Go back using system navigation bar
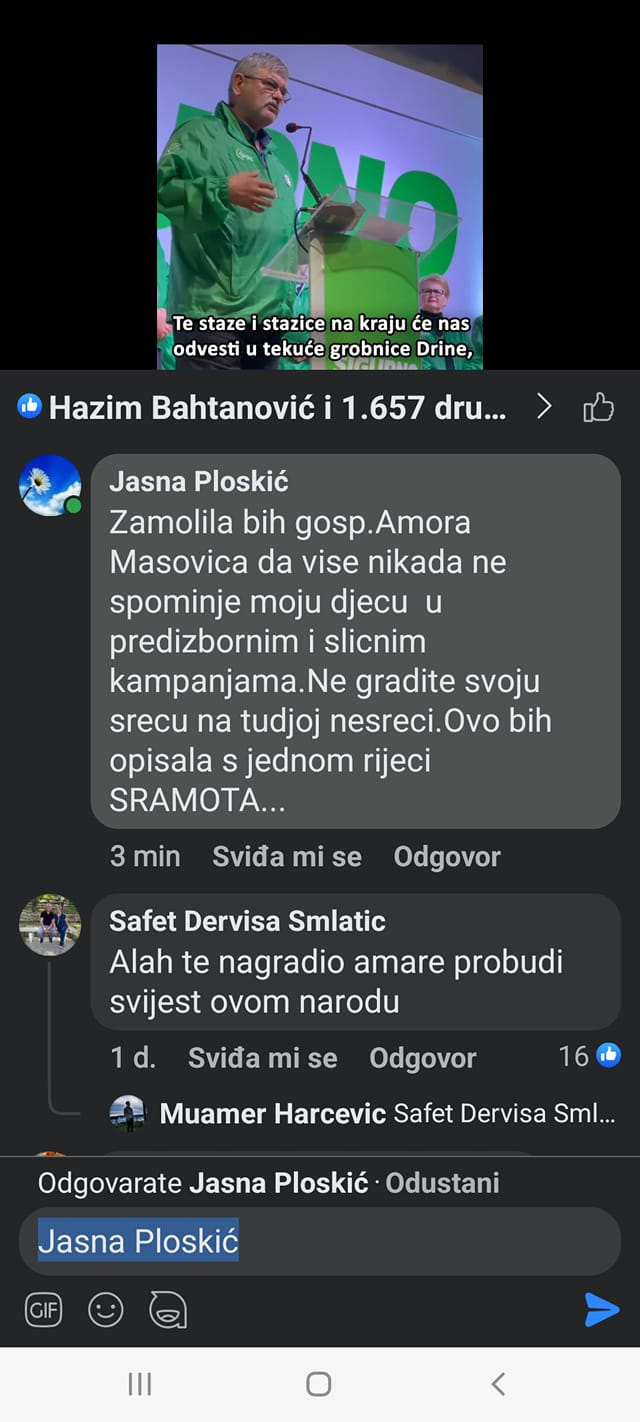This screenshot has height=1422, width=640. pyautogui.click(x=498, y=1384)
